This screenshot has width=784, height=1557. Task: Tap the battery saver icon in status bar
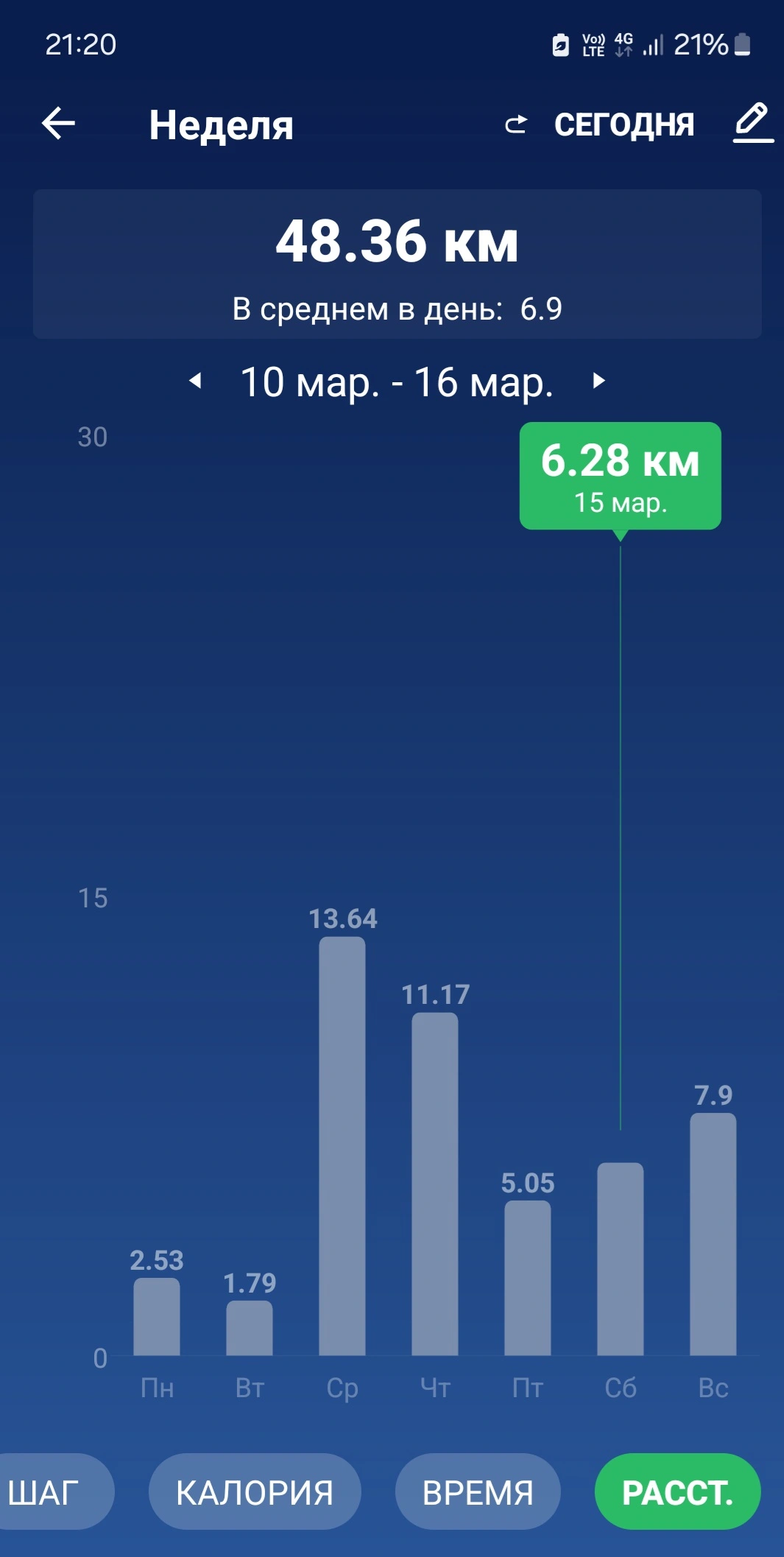561,44
